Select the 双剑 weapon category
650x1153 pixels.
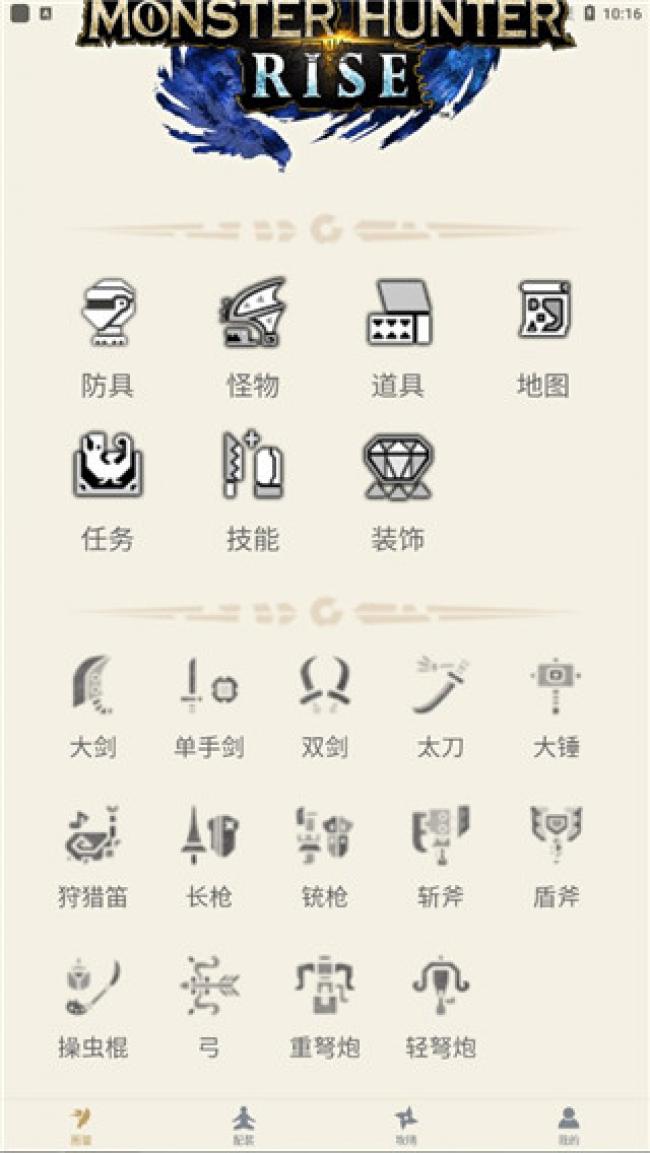pyautogui.click(x=325, y=705)
